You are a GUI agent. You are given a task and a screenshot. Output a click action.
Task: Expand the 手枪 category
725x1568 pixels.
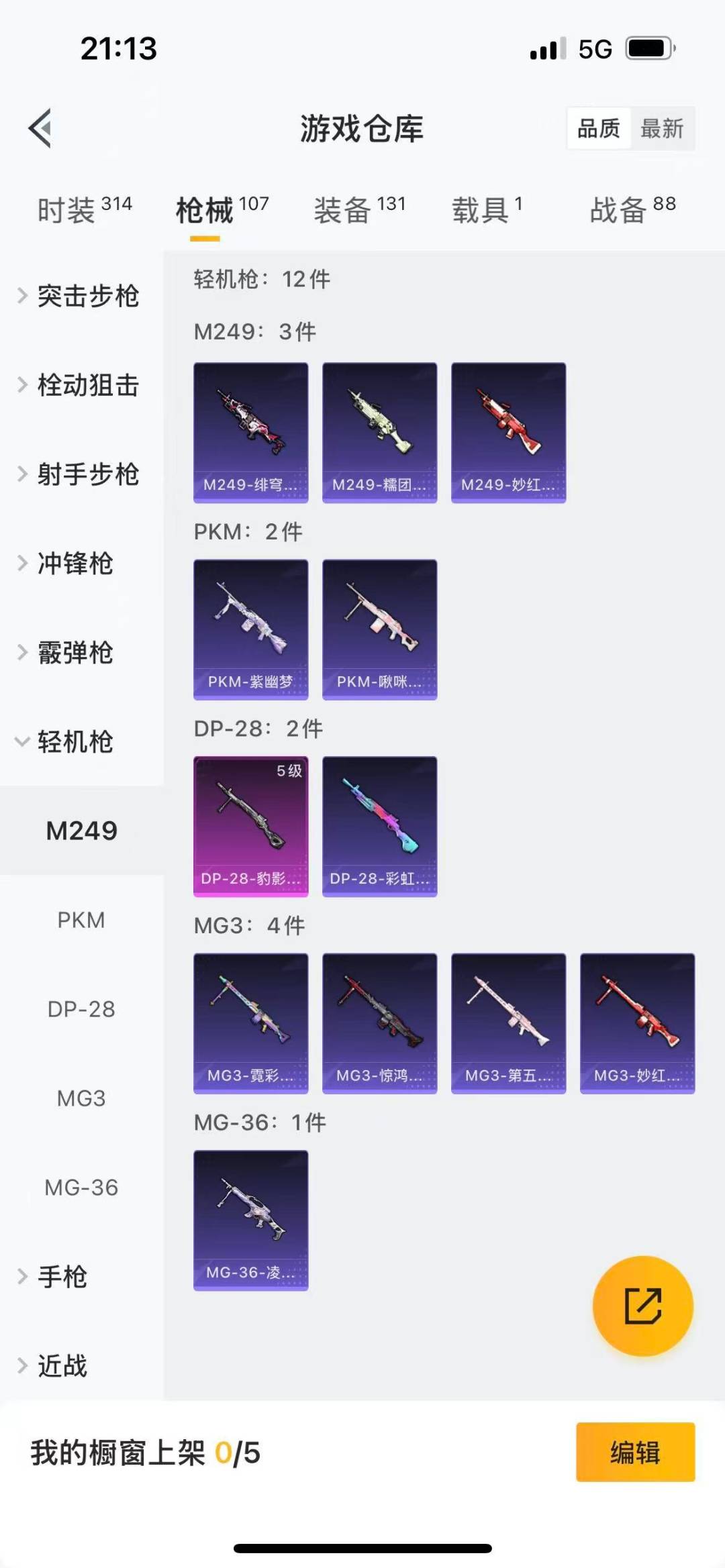(62, 1277)
